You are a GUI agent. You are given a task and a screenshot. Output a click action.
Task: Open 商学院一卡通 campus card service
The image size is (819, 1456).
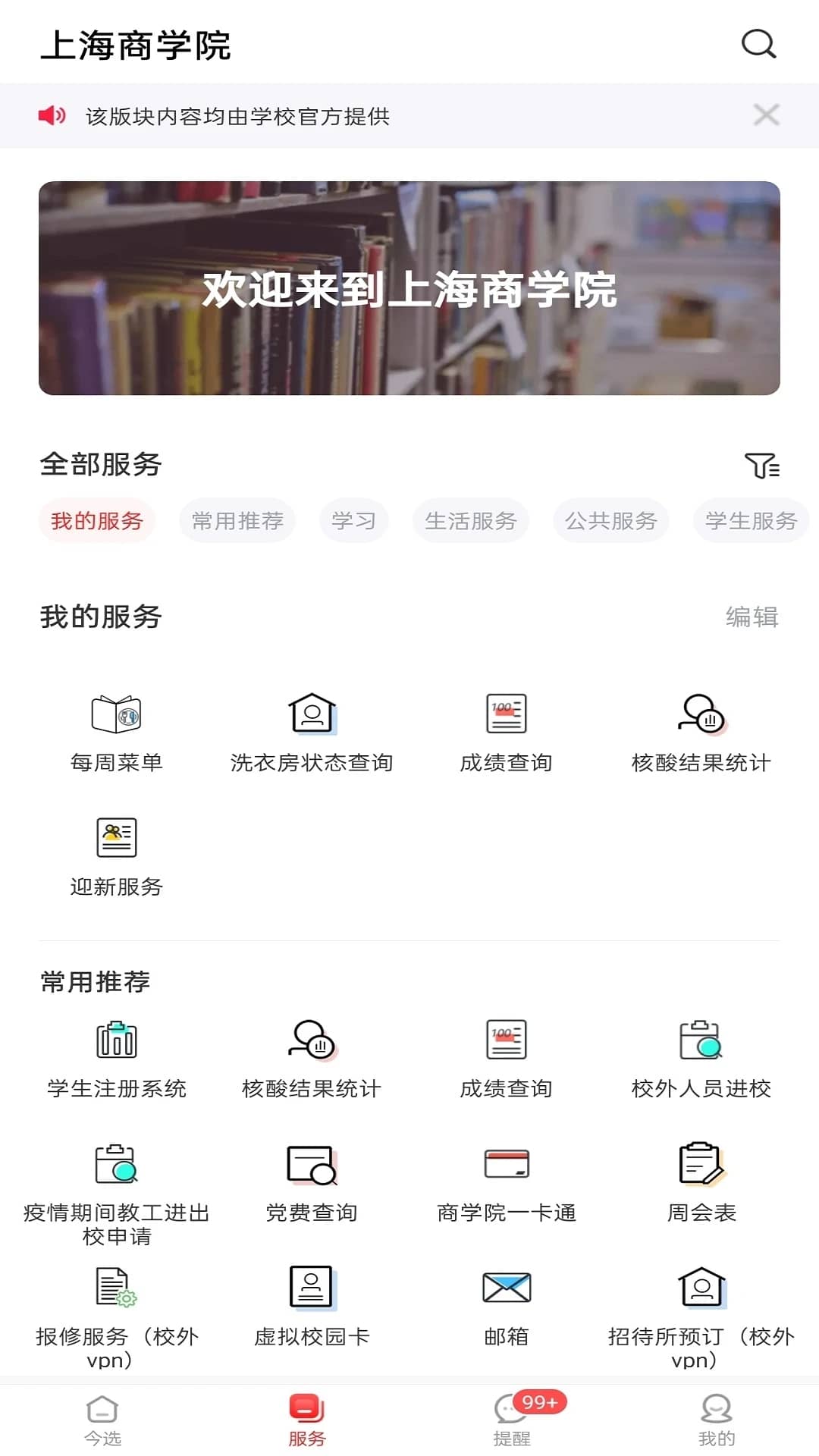pos(507,1179)
